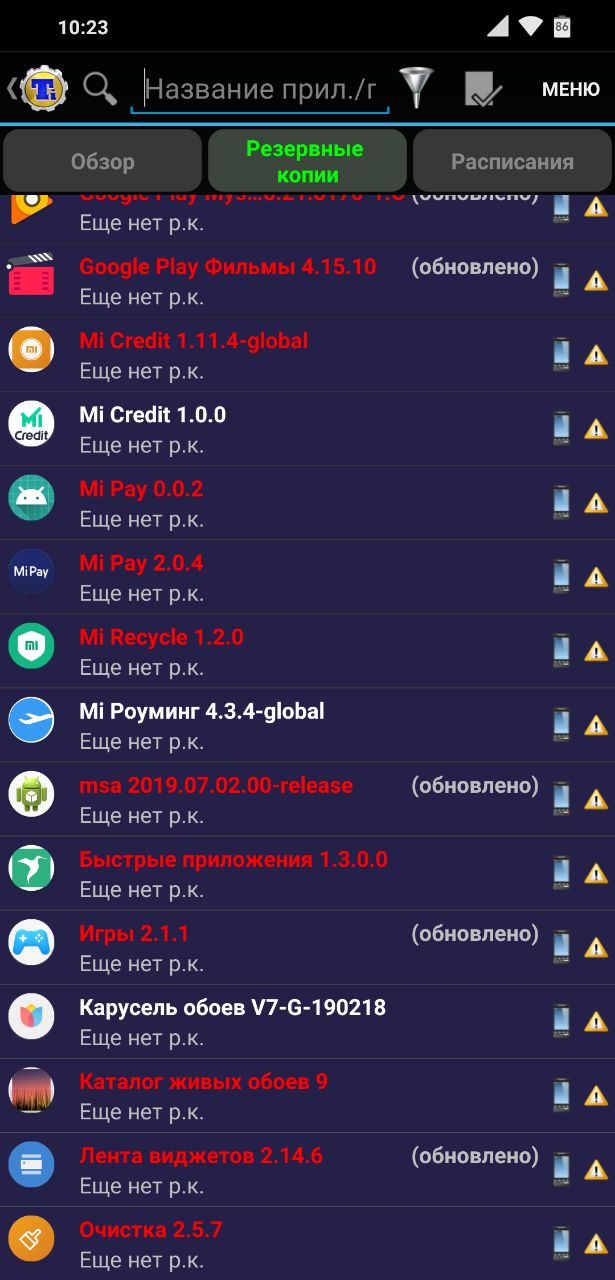Select the Резервные копии tab
The width and height of the screenshot is (615, 1280).
307,161
